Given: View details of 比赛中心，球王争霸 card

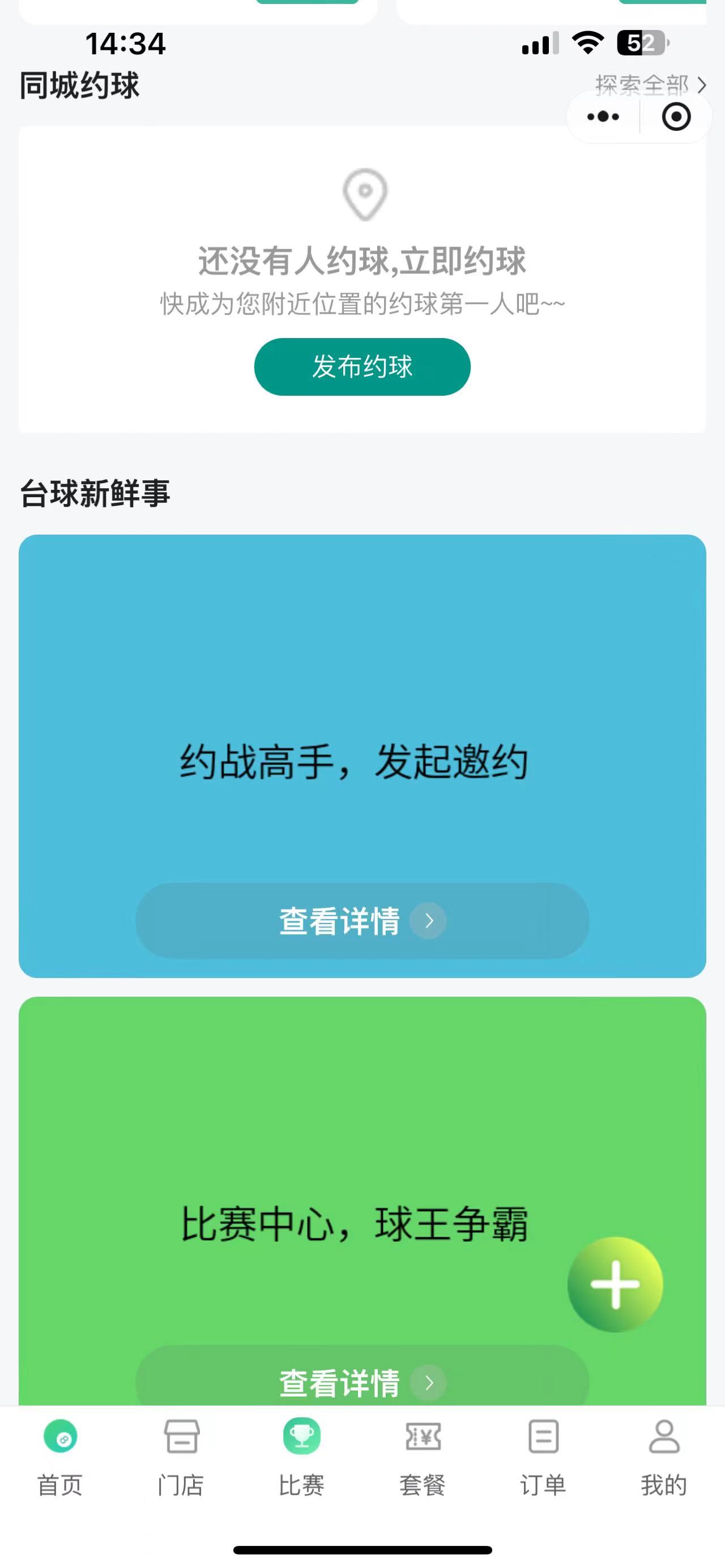Looking at the screenshot, I should pyautogui.click(x=362, y=1382).
